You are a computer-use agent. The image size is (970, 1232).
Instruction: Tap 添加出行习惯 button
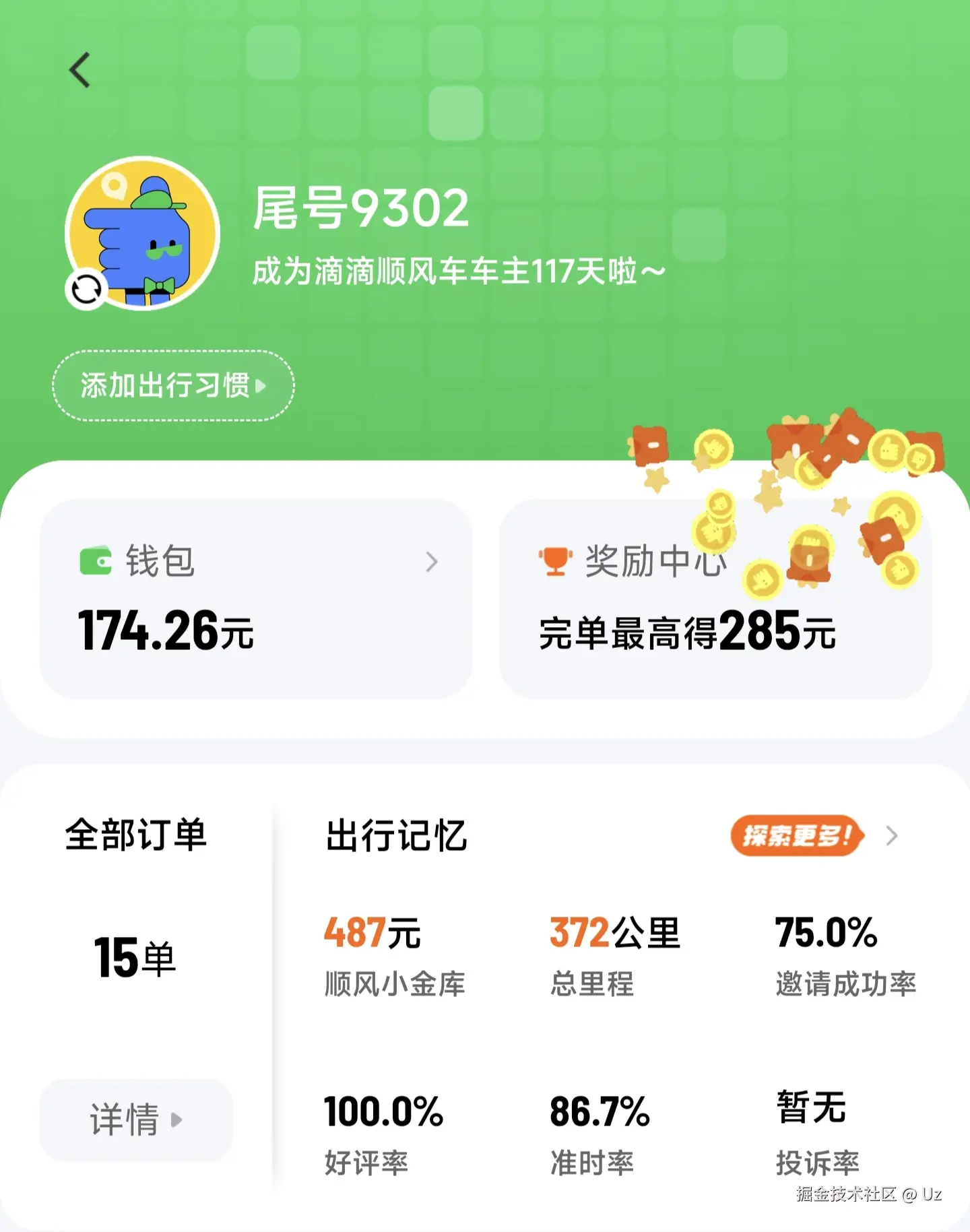click(173, 386)
